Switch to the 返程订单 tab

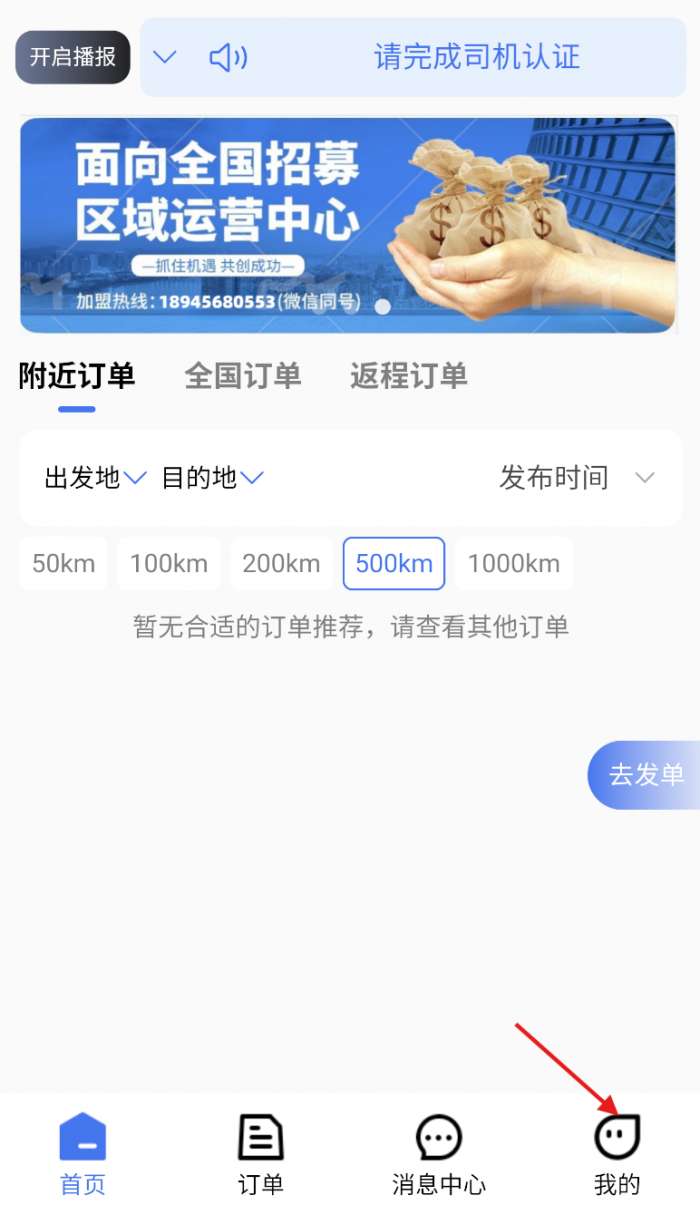409,376
